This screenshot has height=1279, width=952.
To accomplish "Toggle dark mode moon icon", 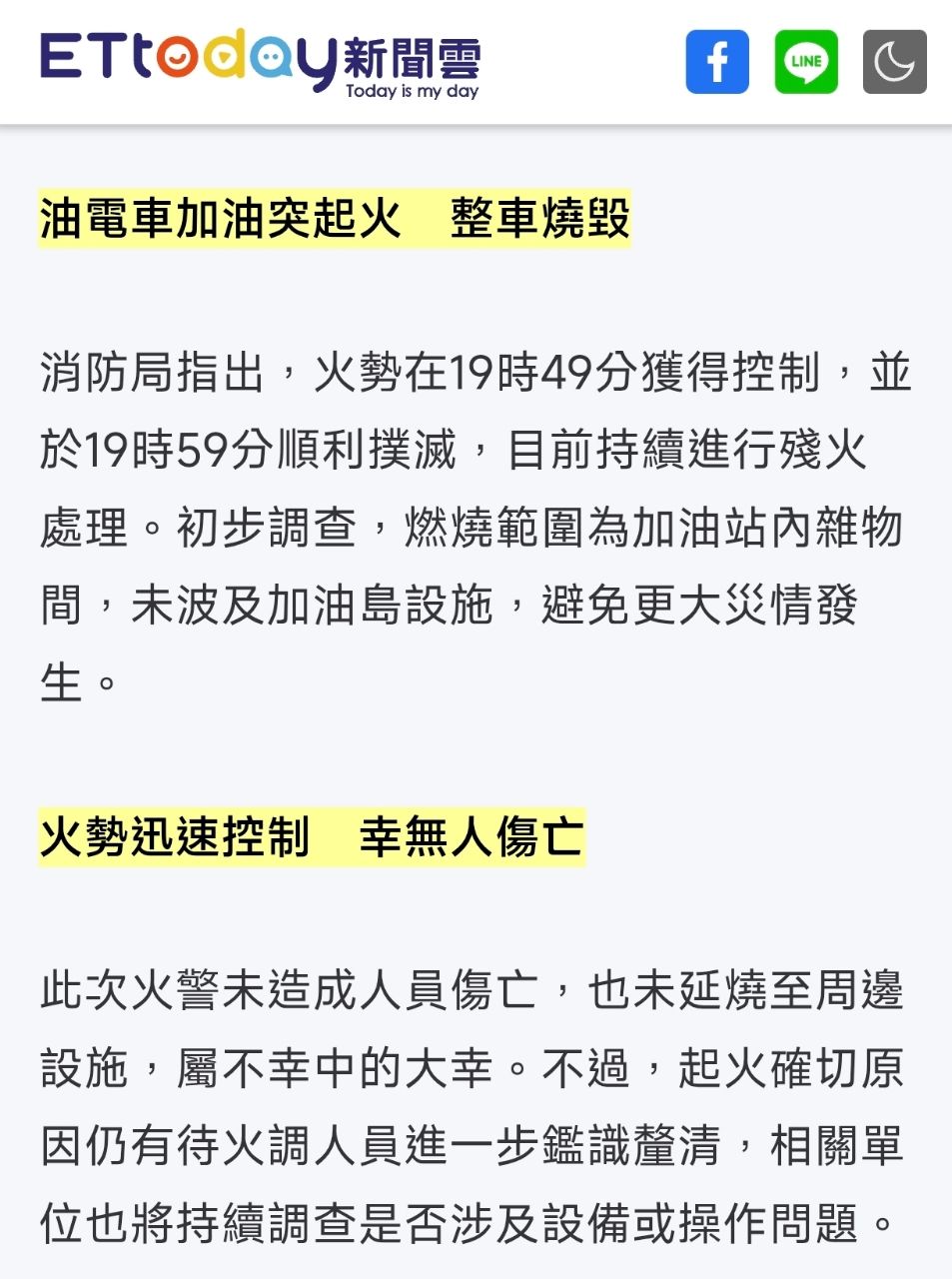I will [894, 62].
